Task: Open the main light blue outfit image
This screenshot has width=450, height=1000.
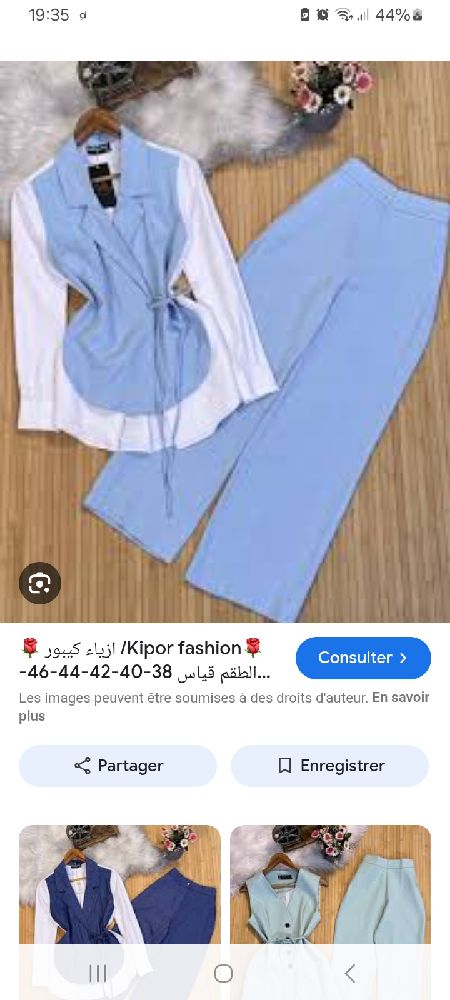Action: pyautogui.click(x=225, y=341)
